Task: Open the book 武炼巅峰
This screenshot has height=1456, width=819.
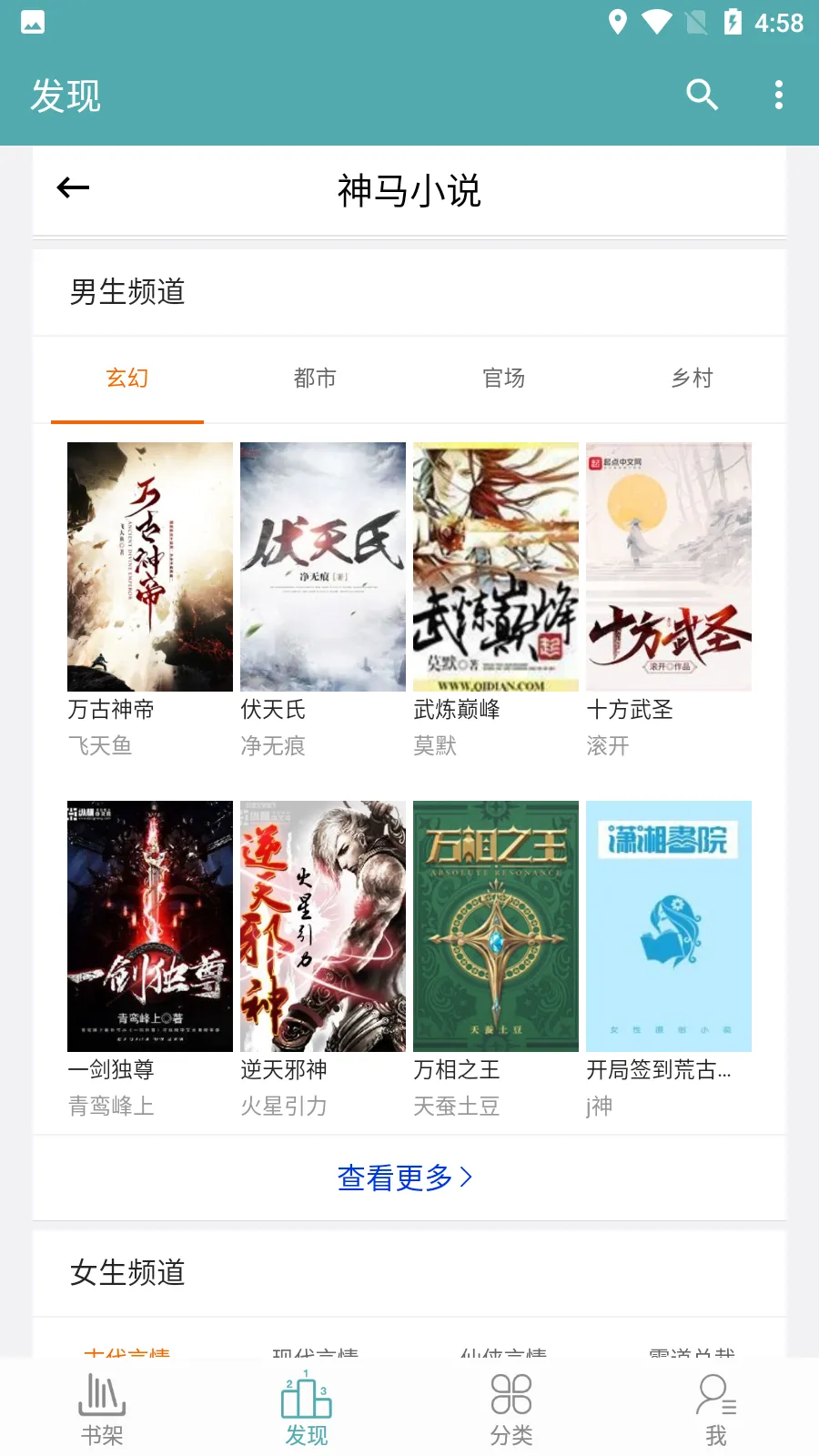Action: click(x=496, y=567)
